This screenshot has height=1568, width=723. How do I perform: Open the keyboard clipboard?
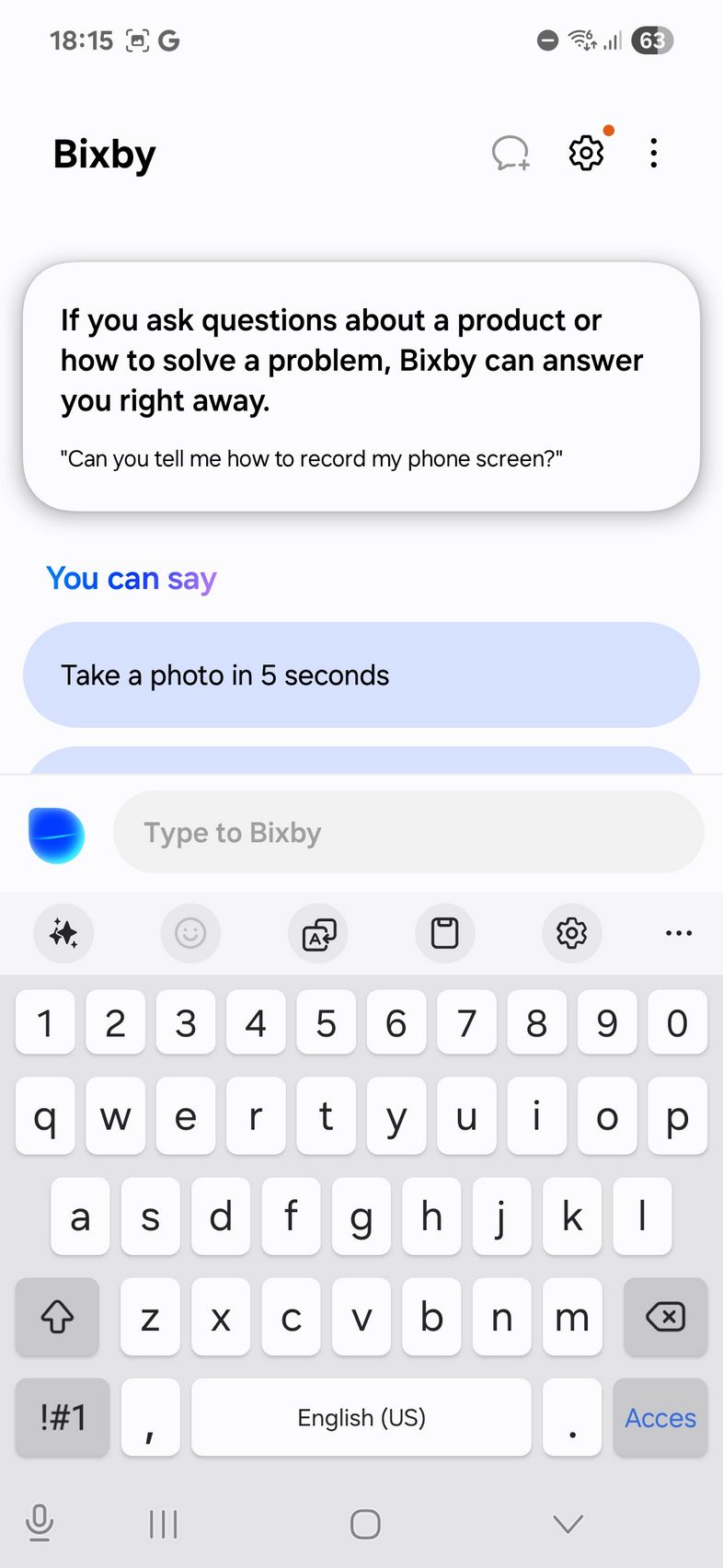[445, 933]
